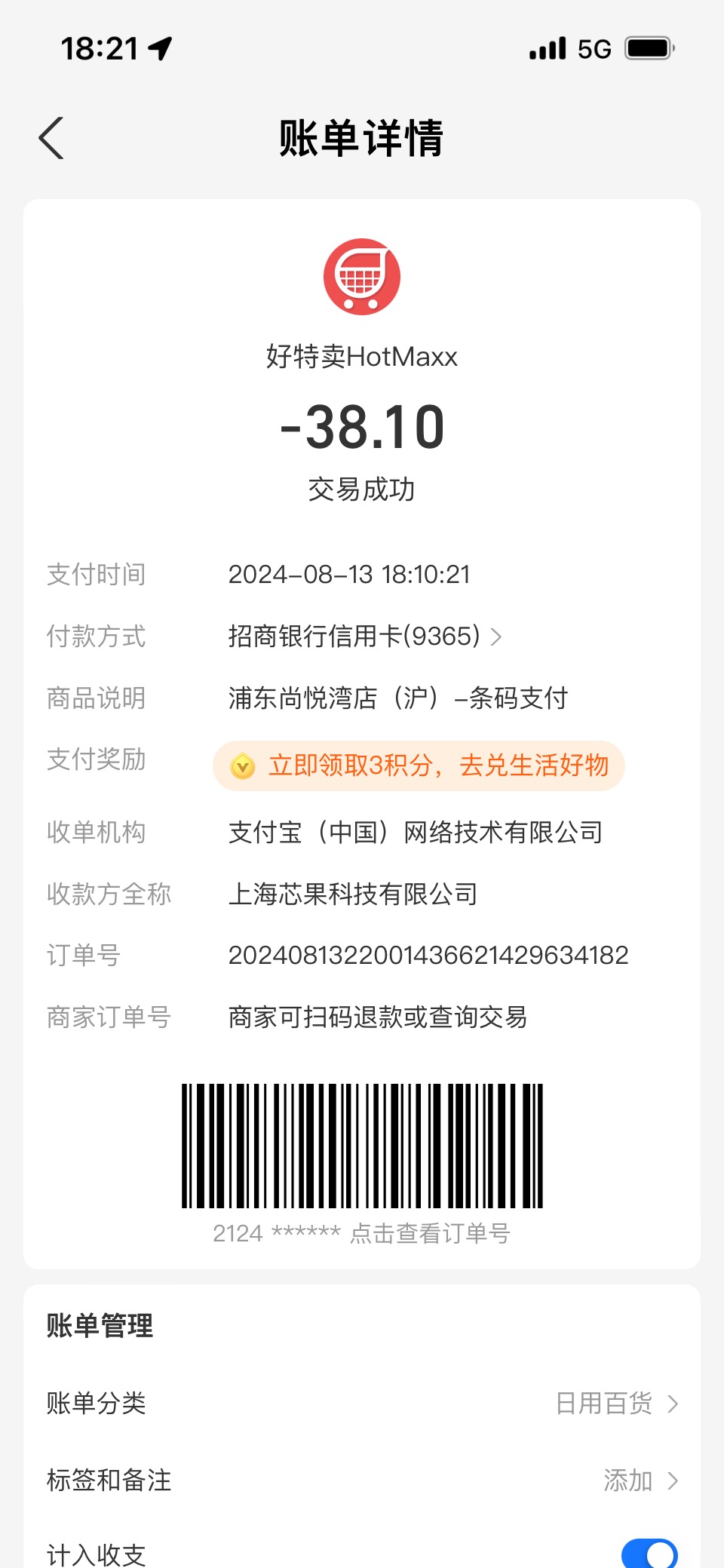Claim the 立即领取3积分 payment reward
Screen dimensions: 724x1568
(419, 766)
